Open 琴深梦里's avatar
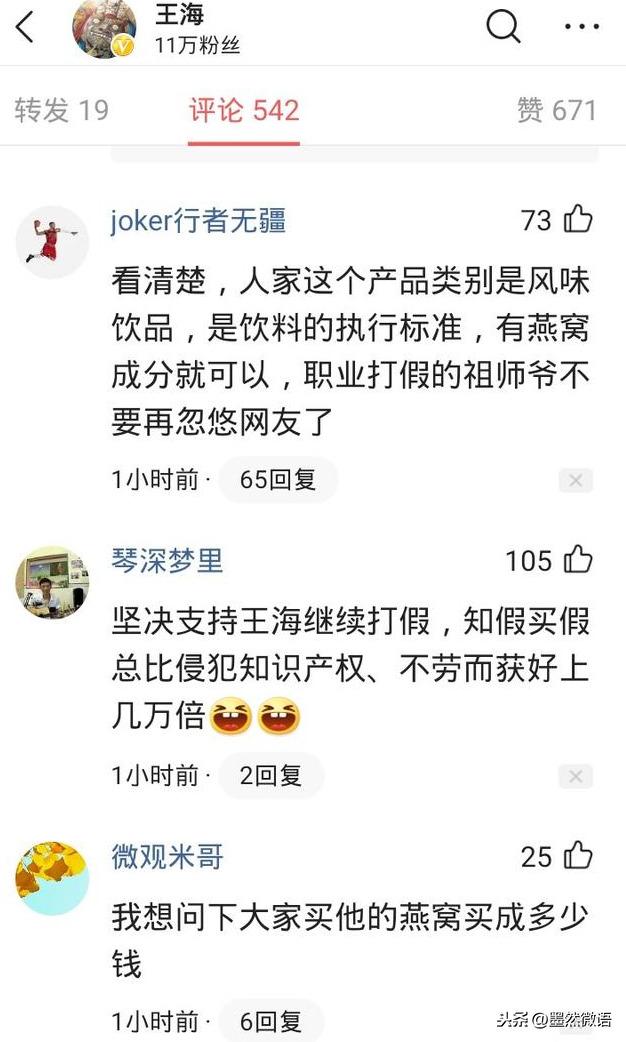Viewport: 626px width, 1042px height. [x=52, y=583]
